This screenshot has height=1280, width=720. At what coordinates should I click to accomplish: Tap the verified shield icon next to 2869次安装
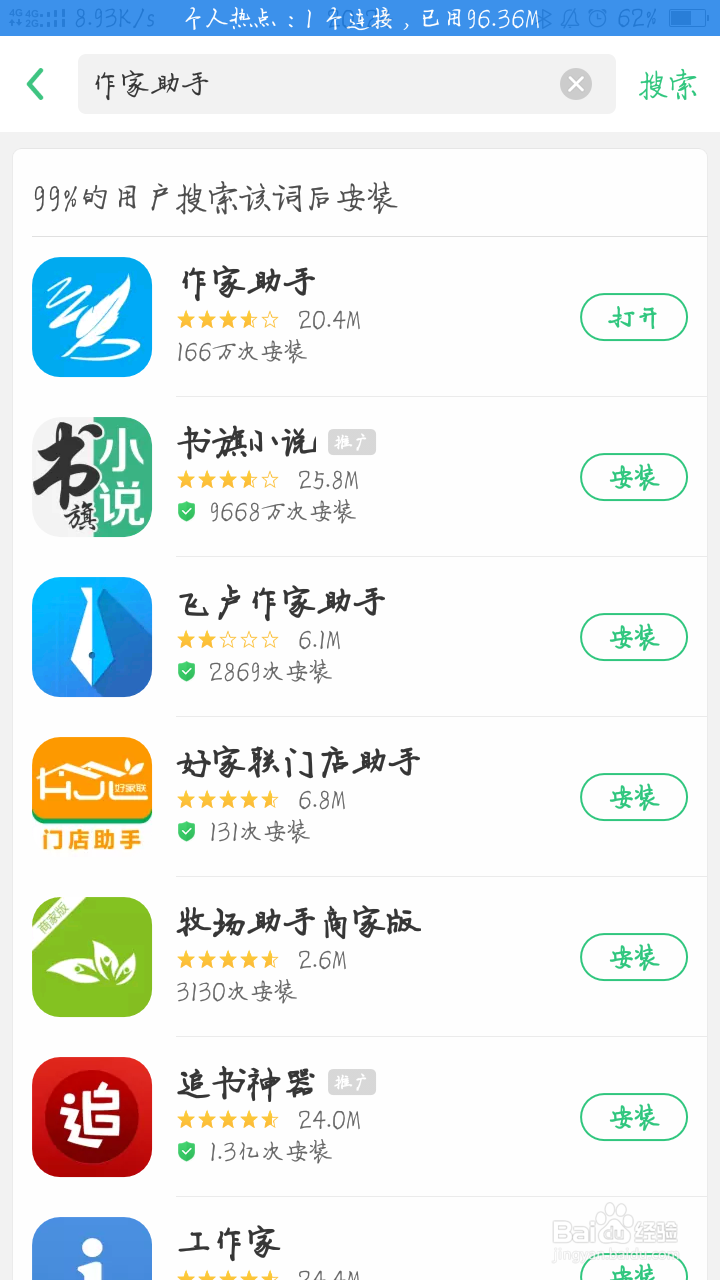click(187, 670)
